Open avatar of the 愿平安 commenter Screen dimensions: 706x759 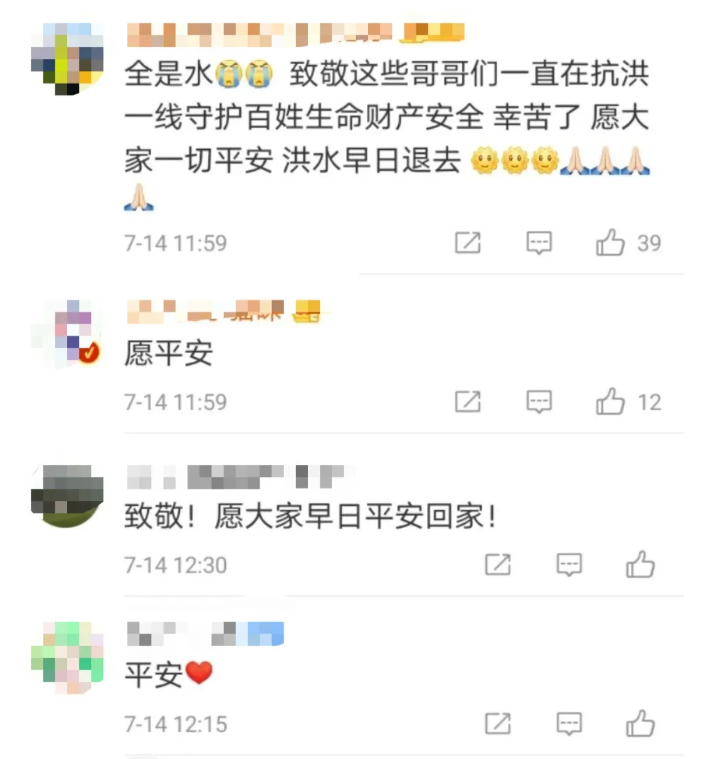pos(68,332)
